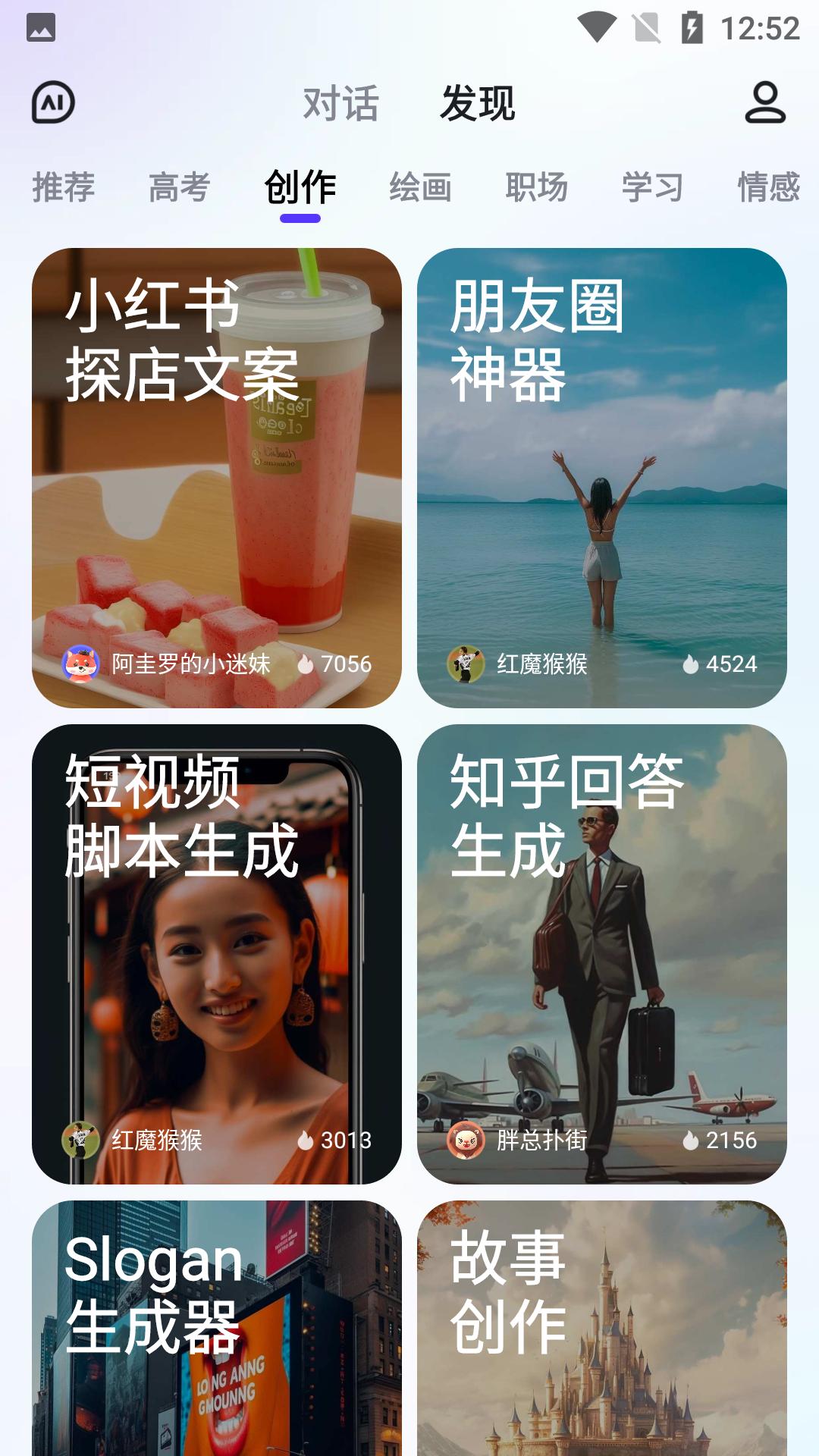The width and height of the screenshot is (819, 1456).
Task: Switch to the 推荐 category
Action: 64,187
